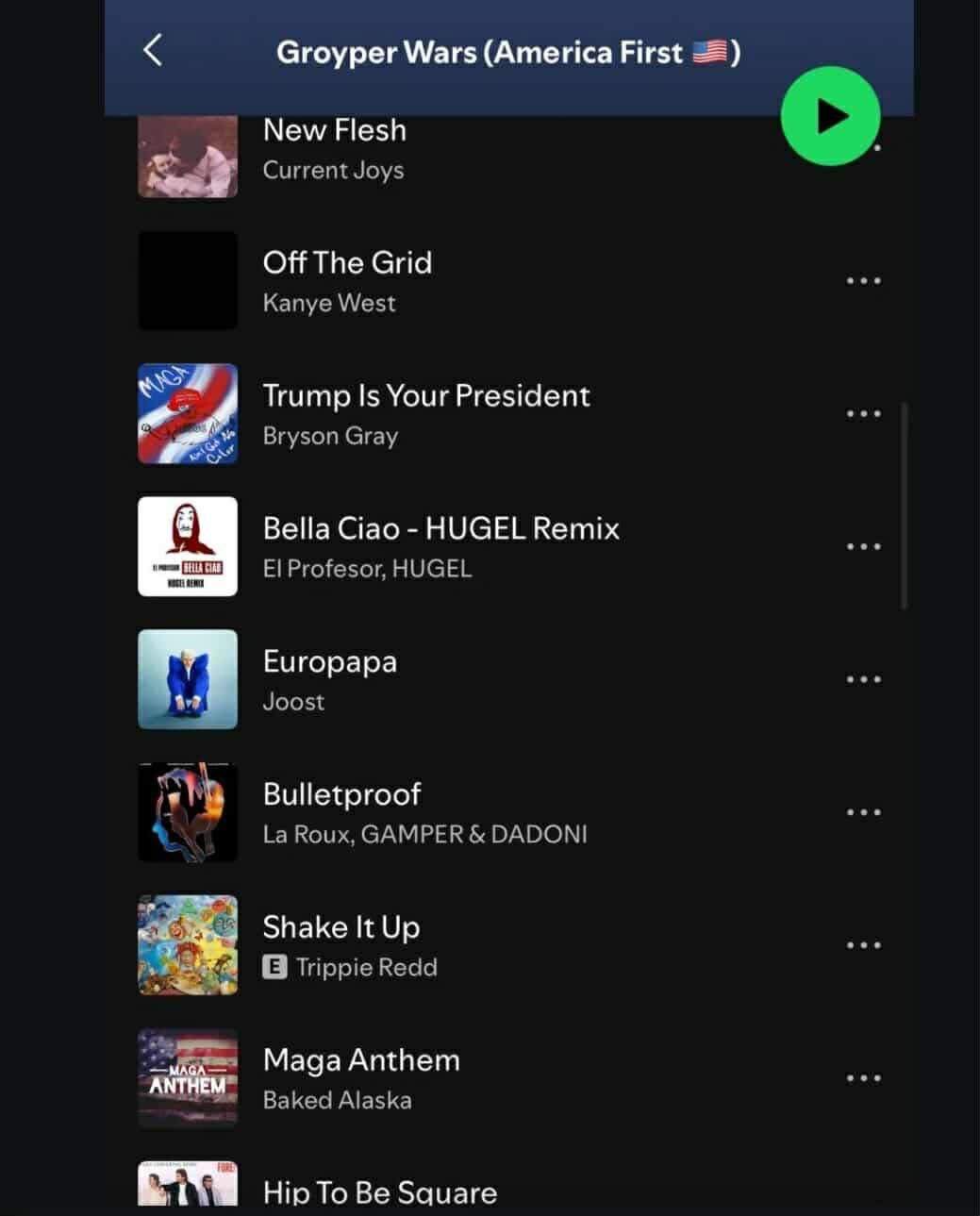Play Hip To Be Square
The image size is (980, 1216).
coord(379,1193)
